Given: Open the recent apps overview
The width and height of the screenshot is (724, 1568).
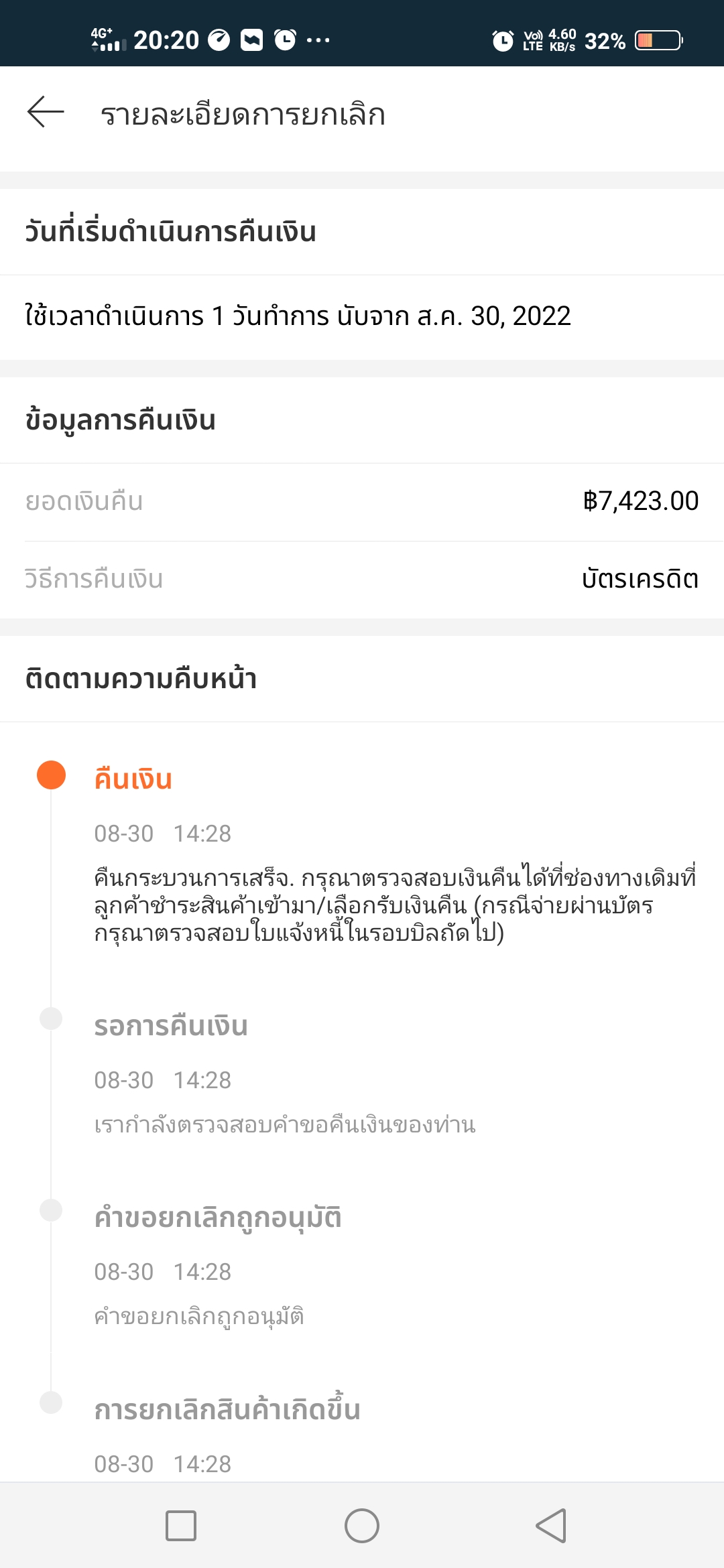Looking at the screenshot, I should (x=181, y=1526).
